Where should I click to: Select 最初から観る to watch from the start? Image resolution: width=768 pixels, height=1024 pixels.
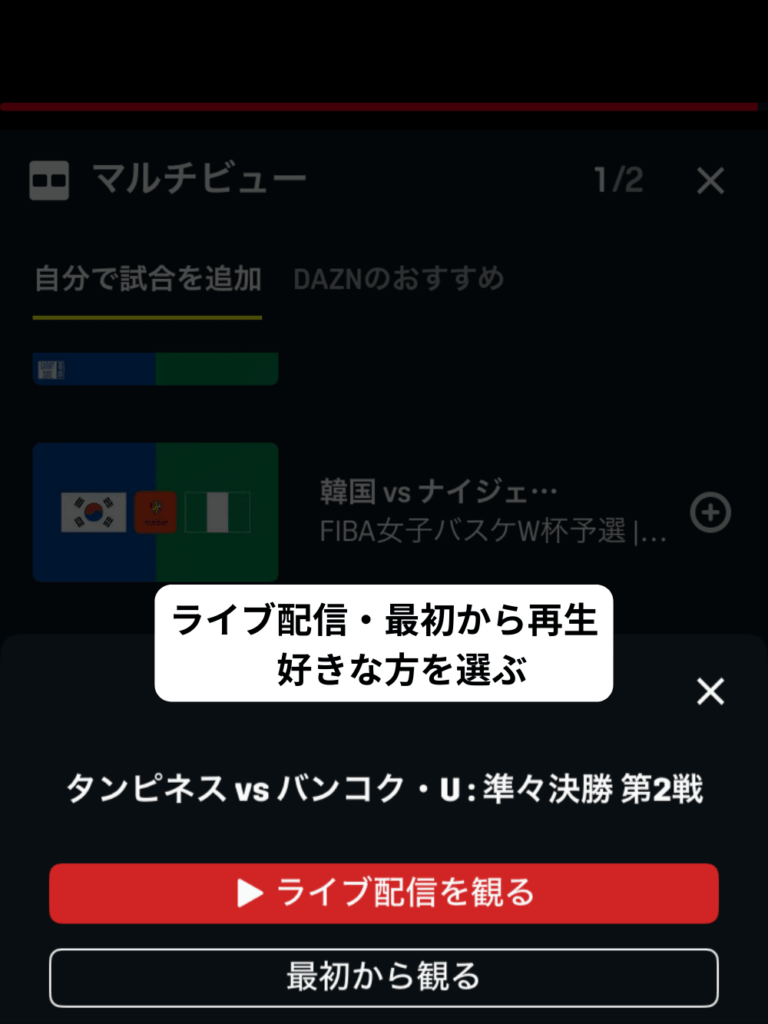(384, 977)
